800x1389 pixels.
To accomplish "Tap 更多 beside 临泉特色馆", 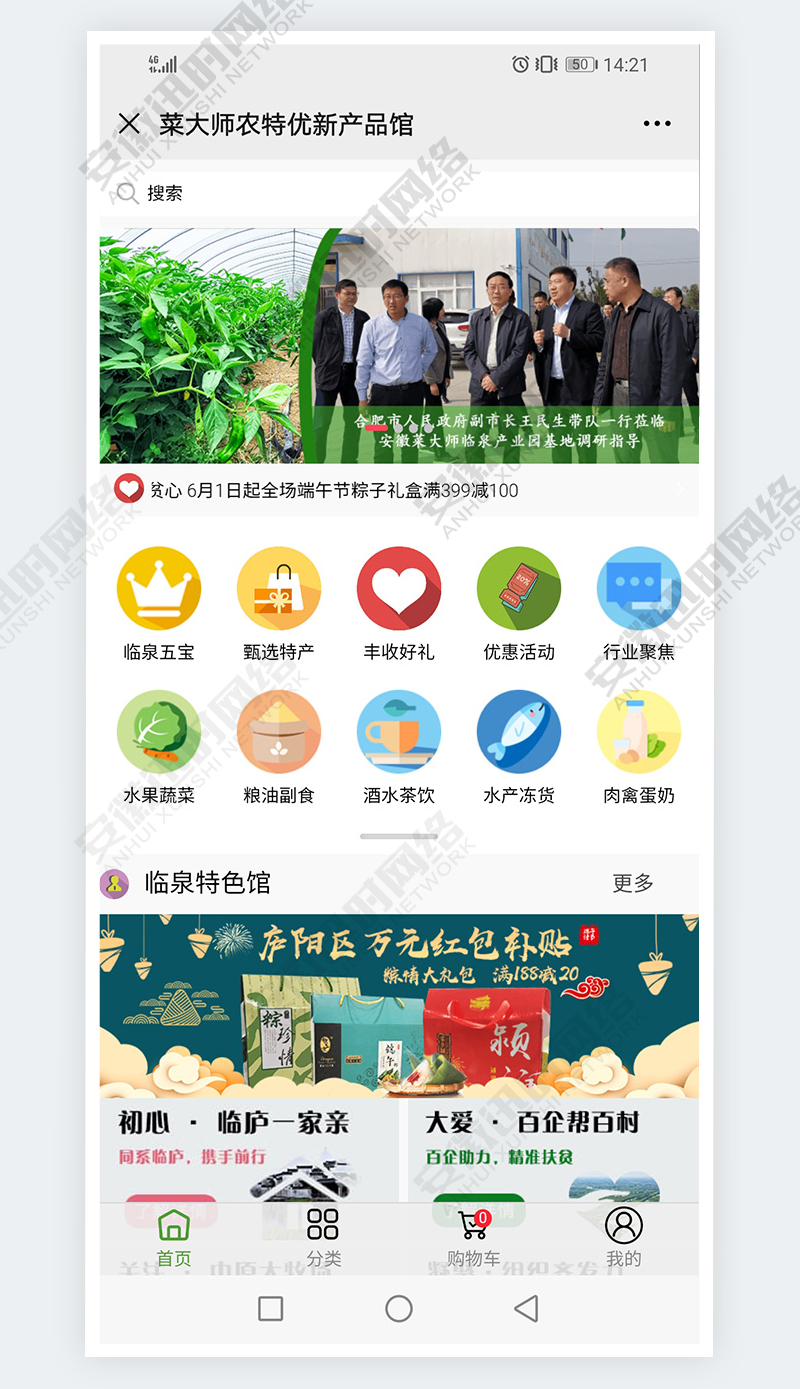I will [633, 883].
